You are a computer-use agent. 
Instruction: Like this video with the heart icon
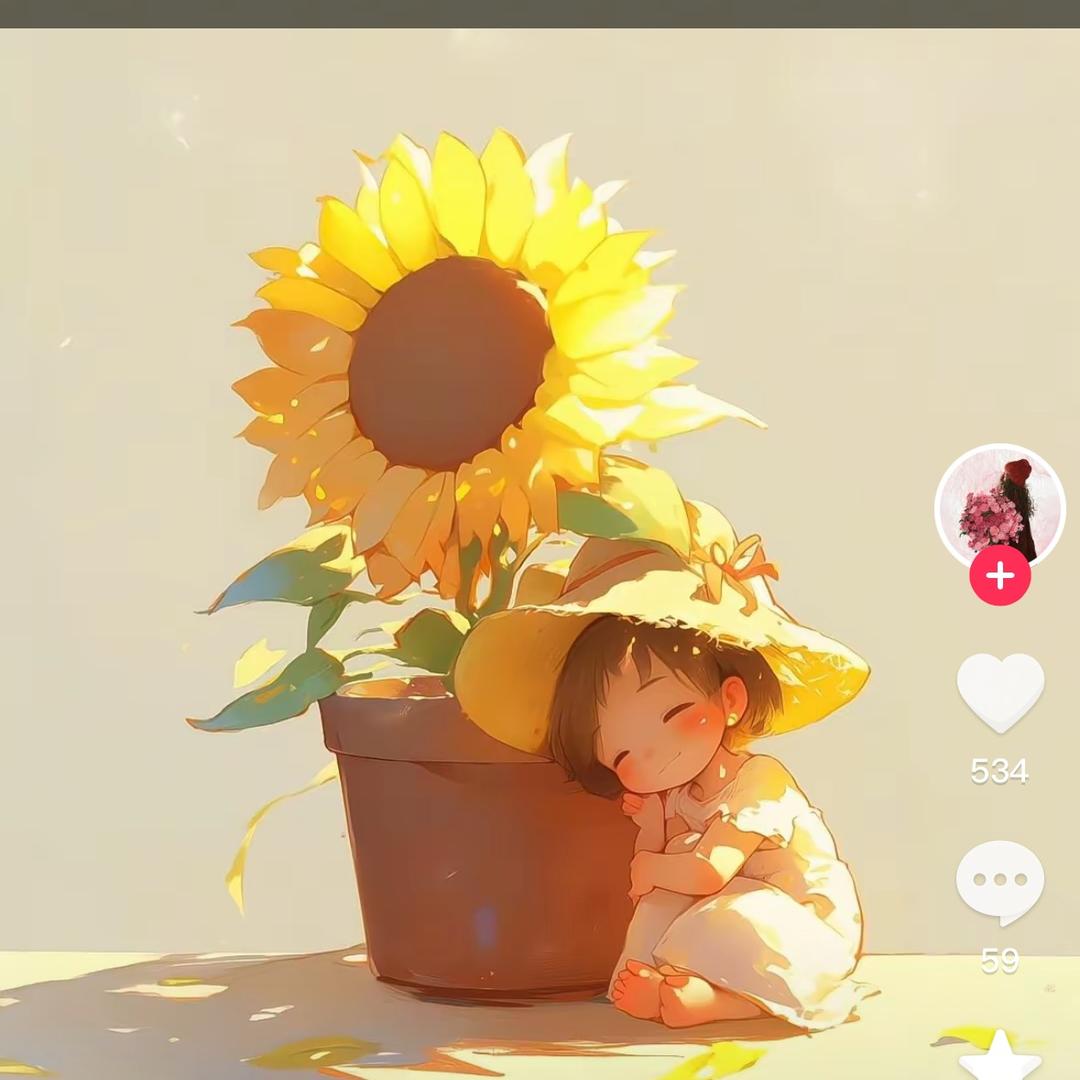[x=1000, y=693]
